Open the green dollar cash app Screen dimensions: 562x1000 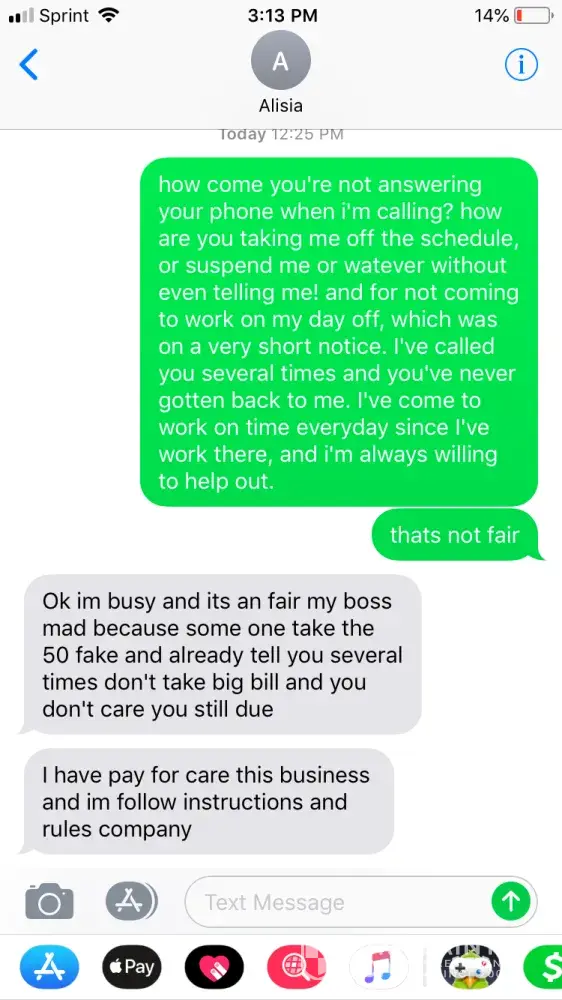point(543,967)
